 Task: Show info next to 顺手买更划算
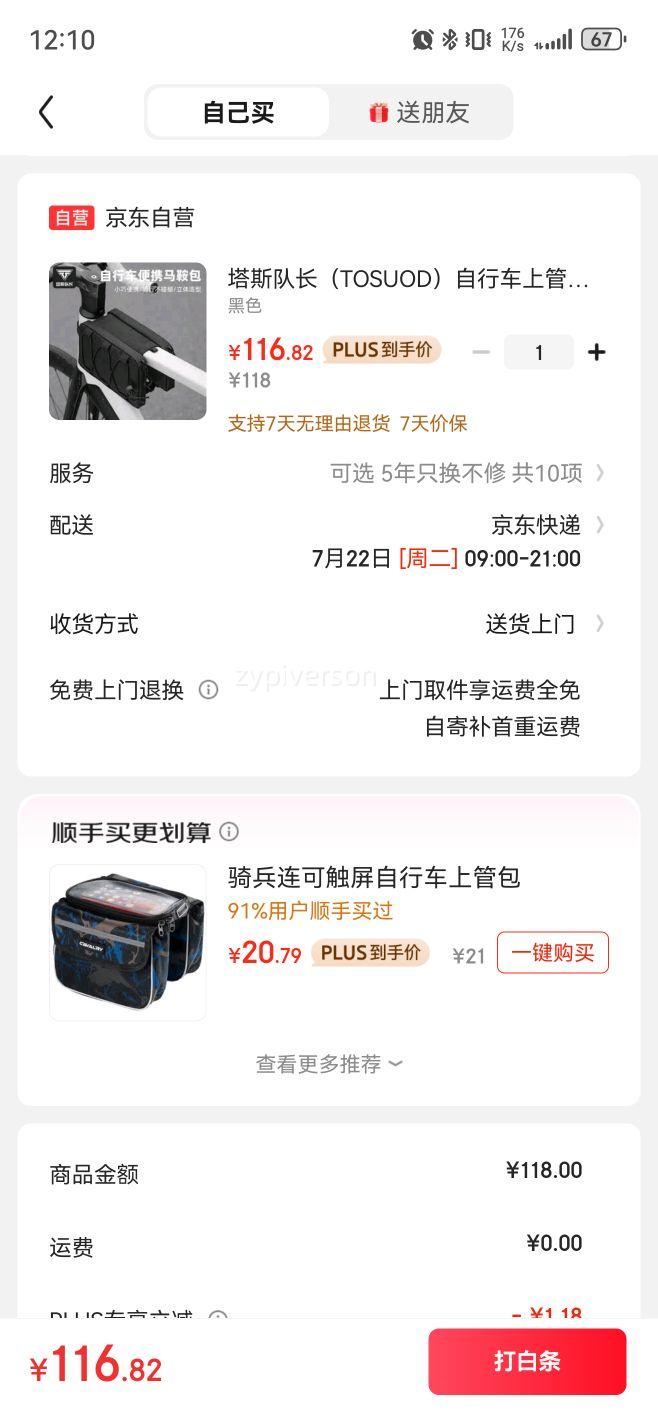(x=229, y=832)
